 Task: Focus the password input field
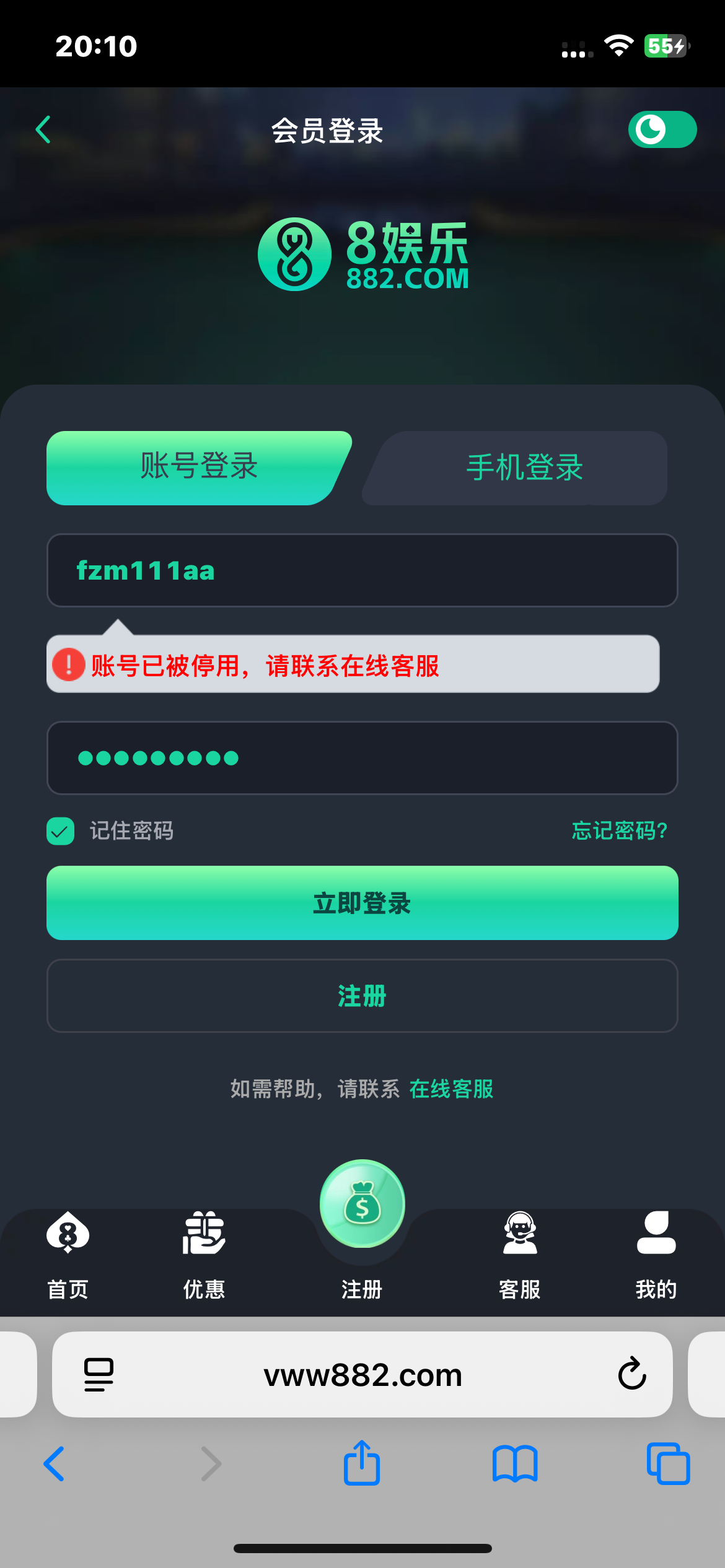tap(362, 758)
